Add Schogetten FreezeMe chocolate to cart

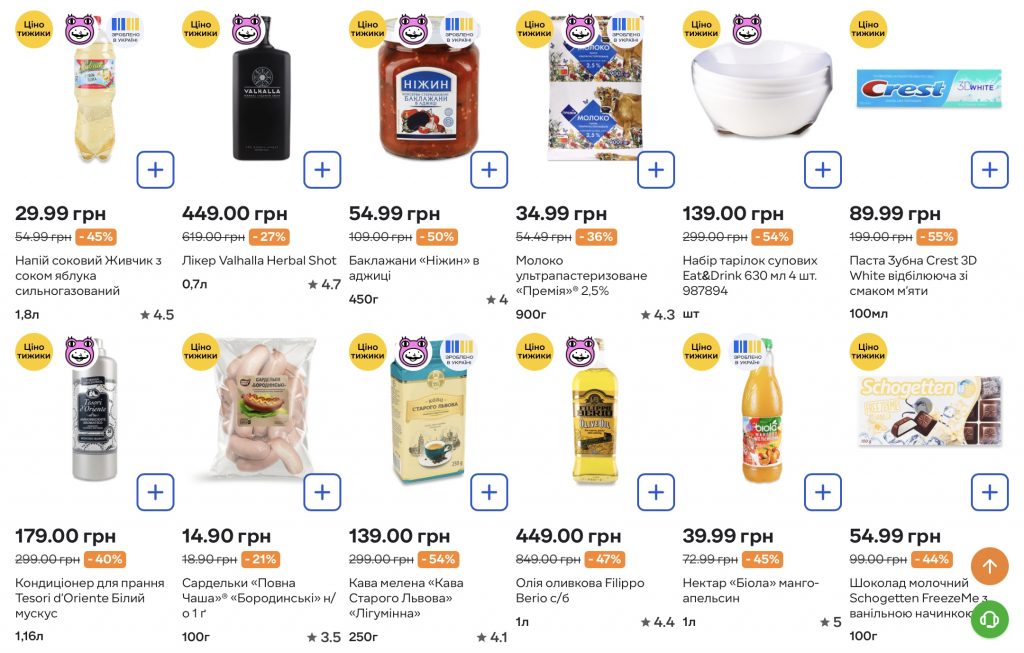(x=990, y=492)
